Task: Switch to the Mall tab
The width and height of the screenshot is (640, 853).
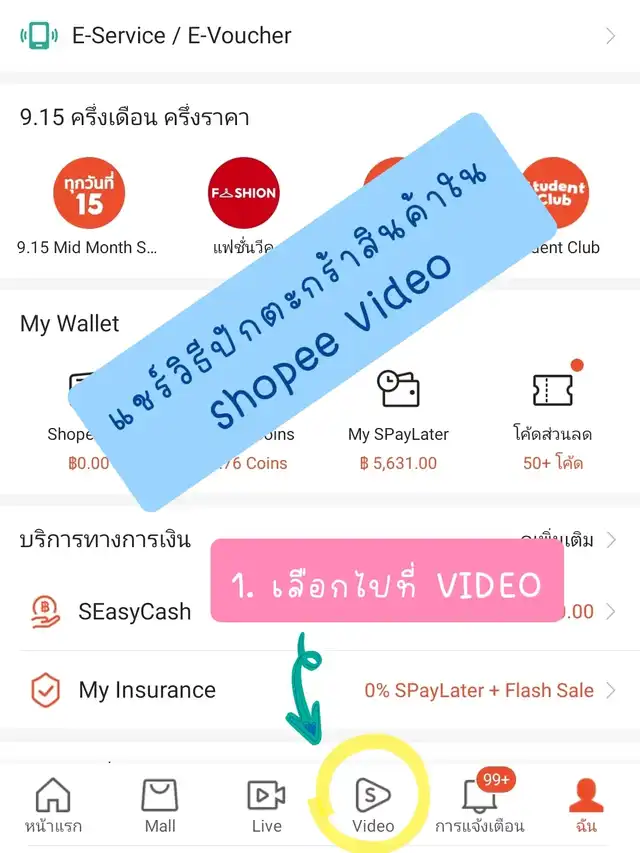Action: (160, 806)
